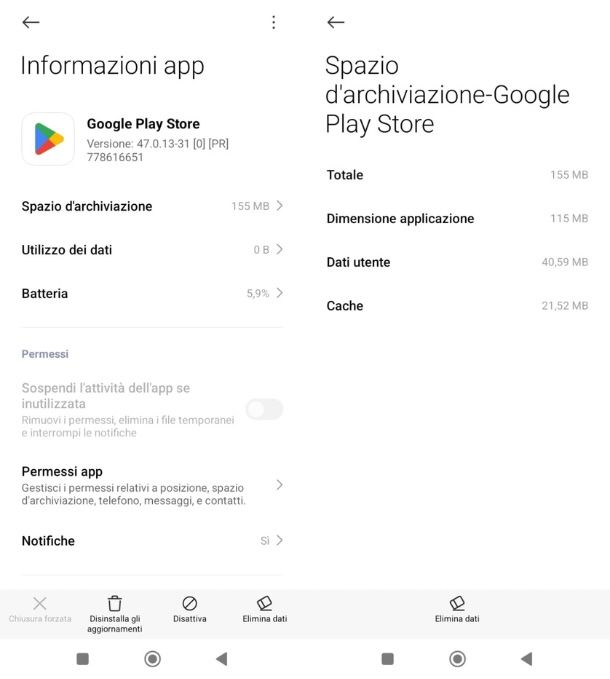Open Utilizzo dei dati details
The image size is (610, 679).
[152, 250]
